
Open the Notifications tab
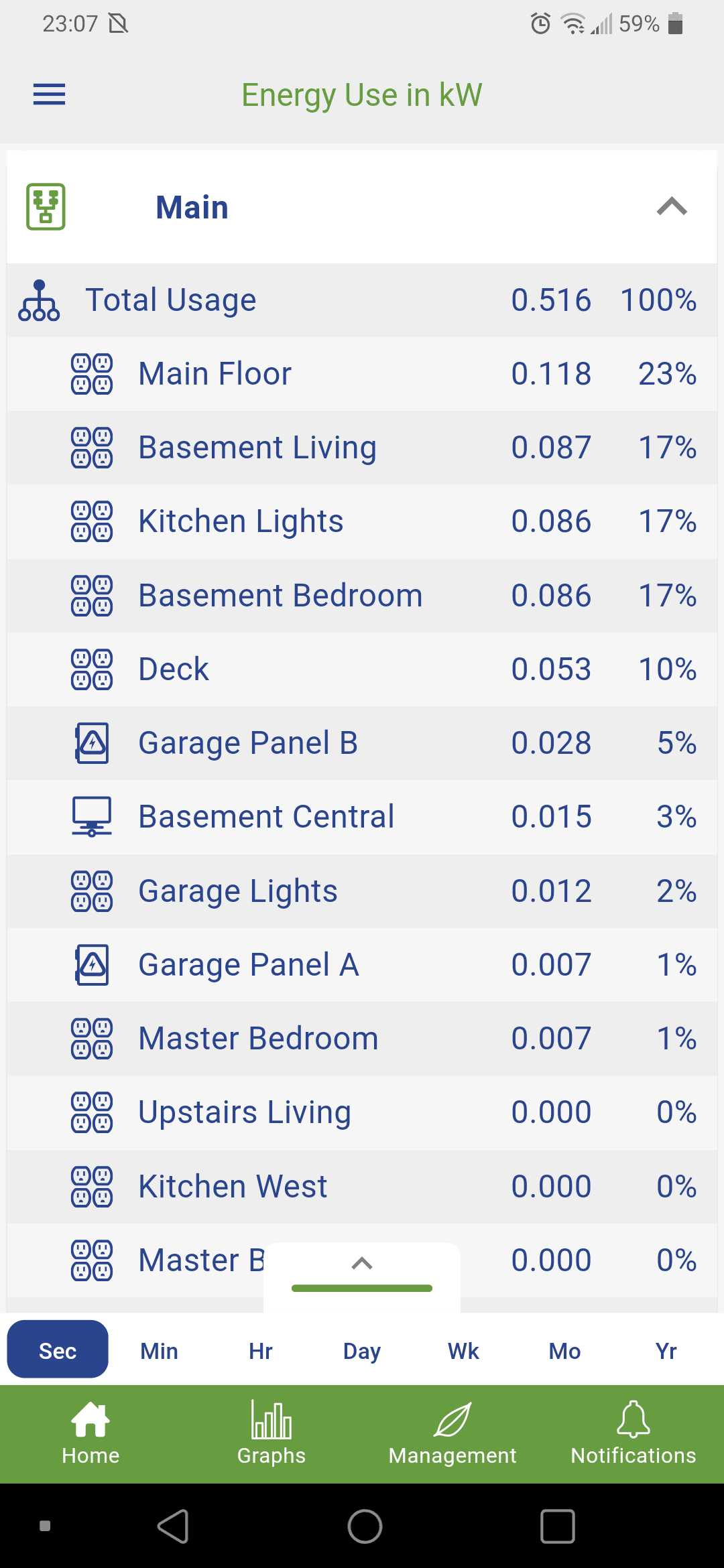(633, 1433)
